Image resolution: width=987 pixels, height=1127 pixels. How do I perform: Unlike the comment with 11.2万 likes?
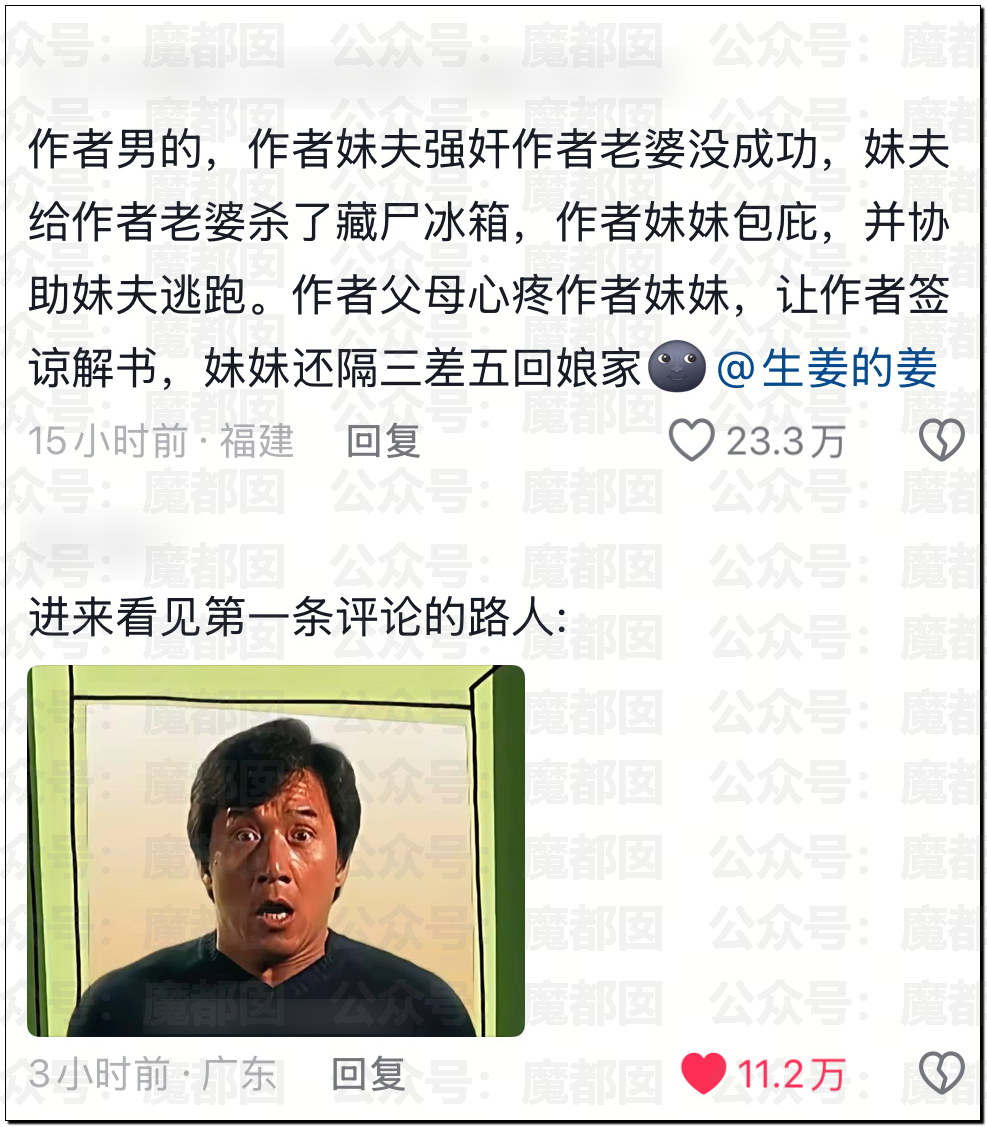(x=704, y=1074)
